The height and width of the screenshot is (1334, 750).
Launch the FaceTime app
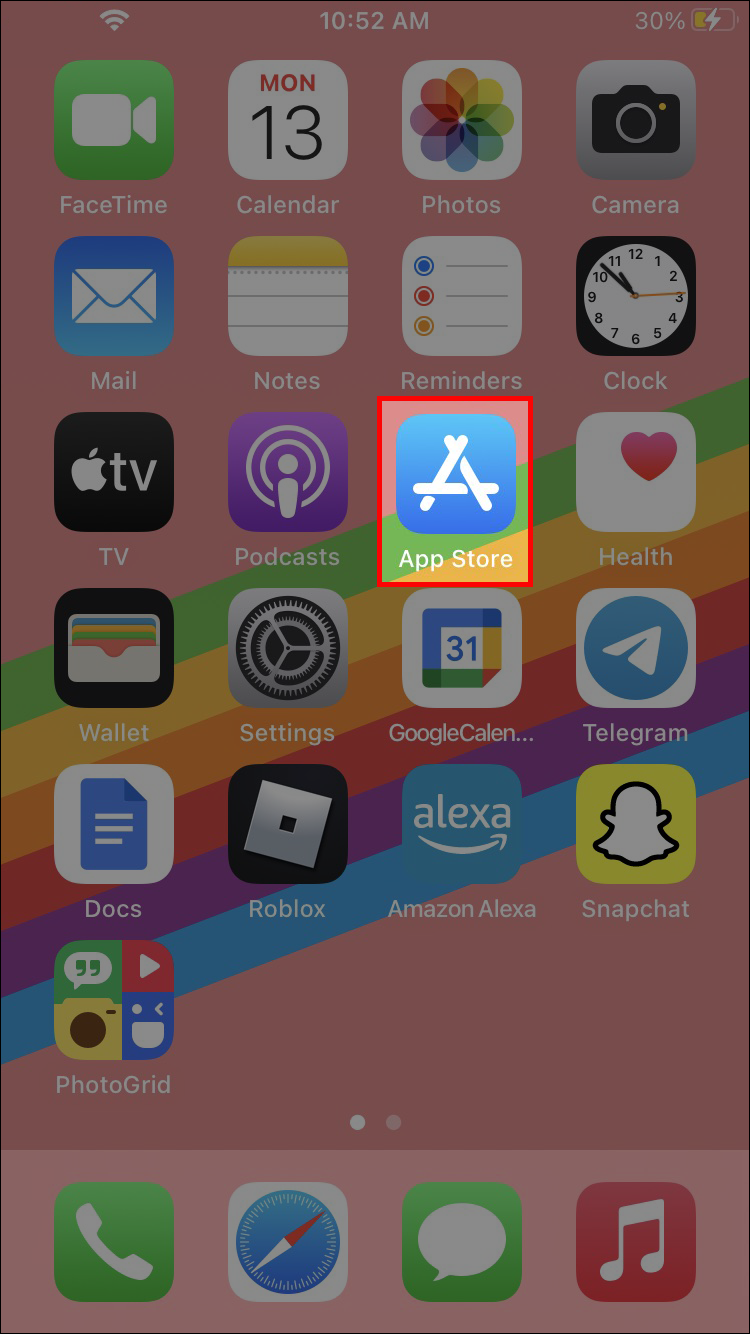[114, 121]
